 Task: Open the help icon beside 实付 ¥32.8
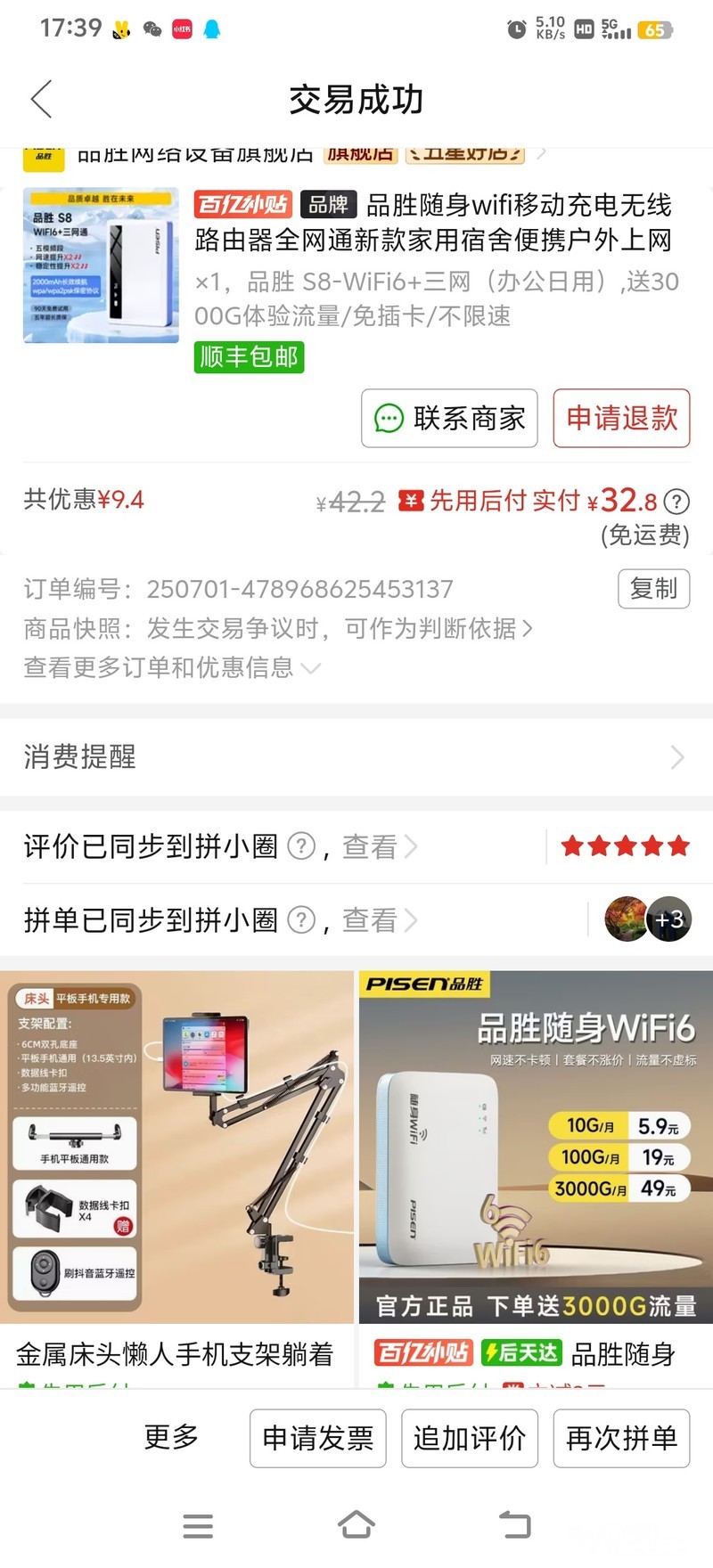click(676, 502)
